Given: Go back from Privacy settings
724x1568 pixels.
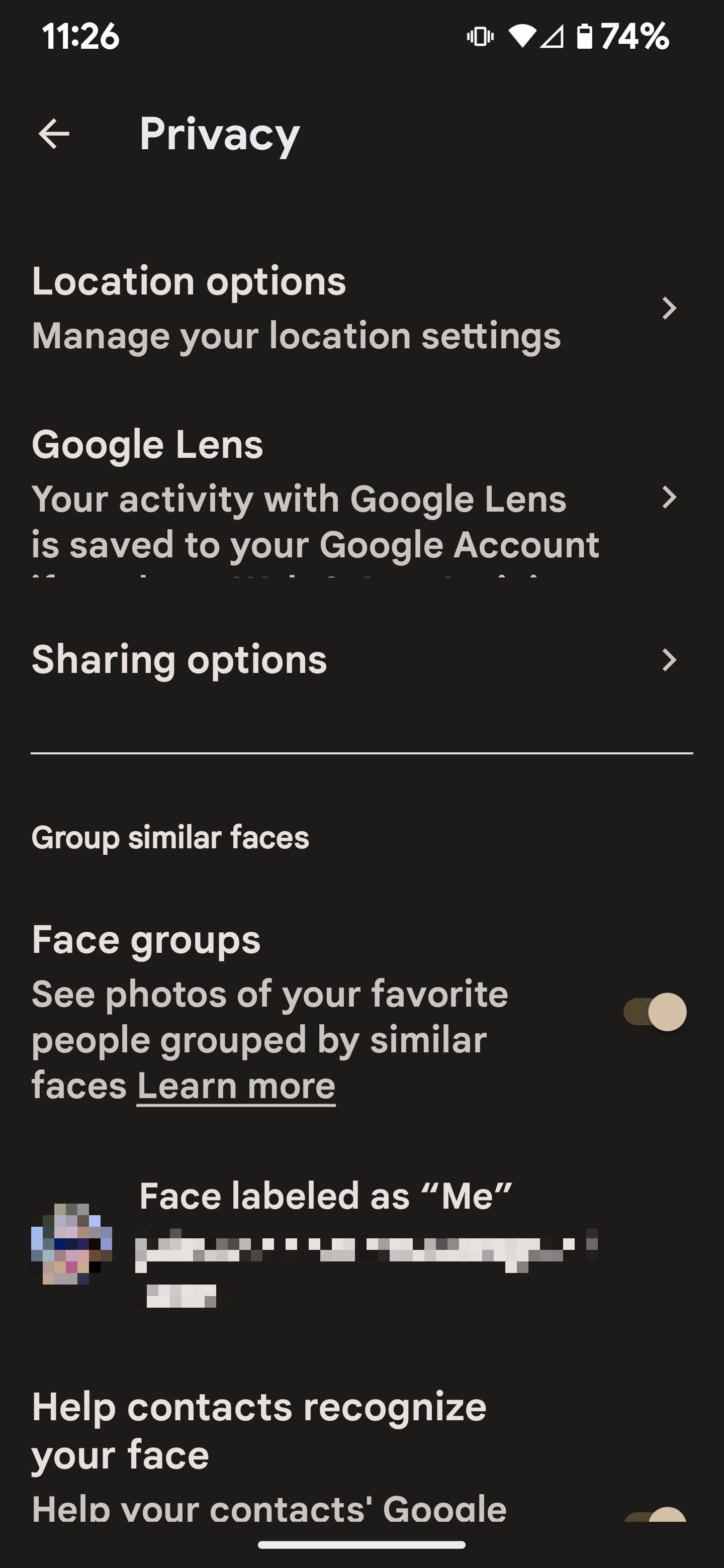Looking at the screenshot, I should 54,134.
